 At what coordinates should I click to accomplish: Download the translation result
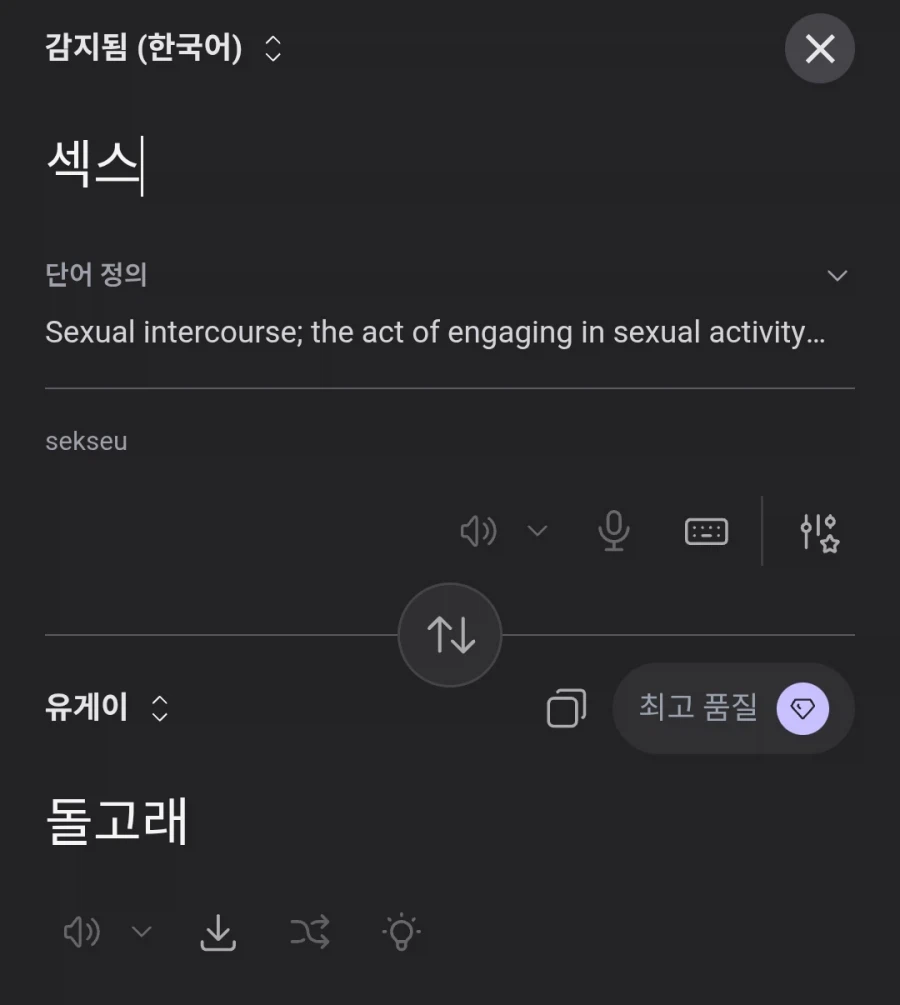pos(218,932)
